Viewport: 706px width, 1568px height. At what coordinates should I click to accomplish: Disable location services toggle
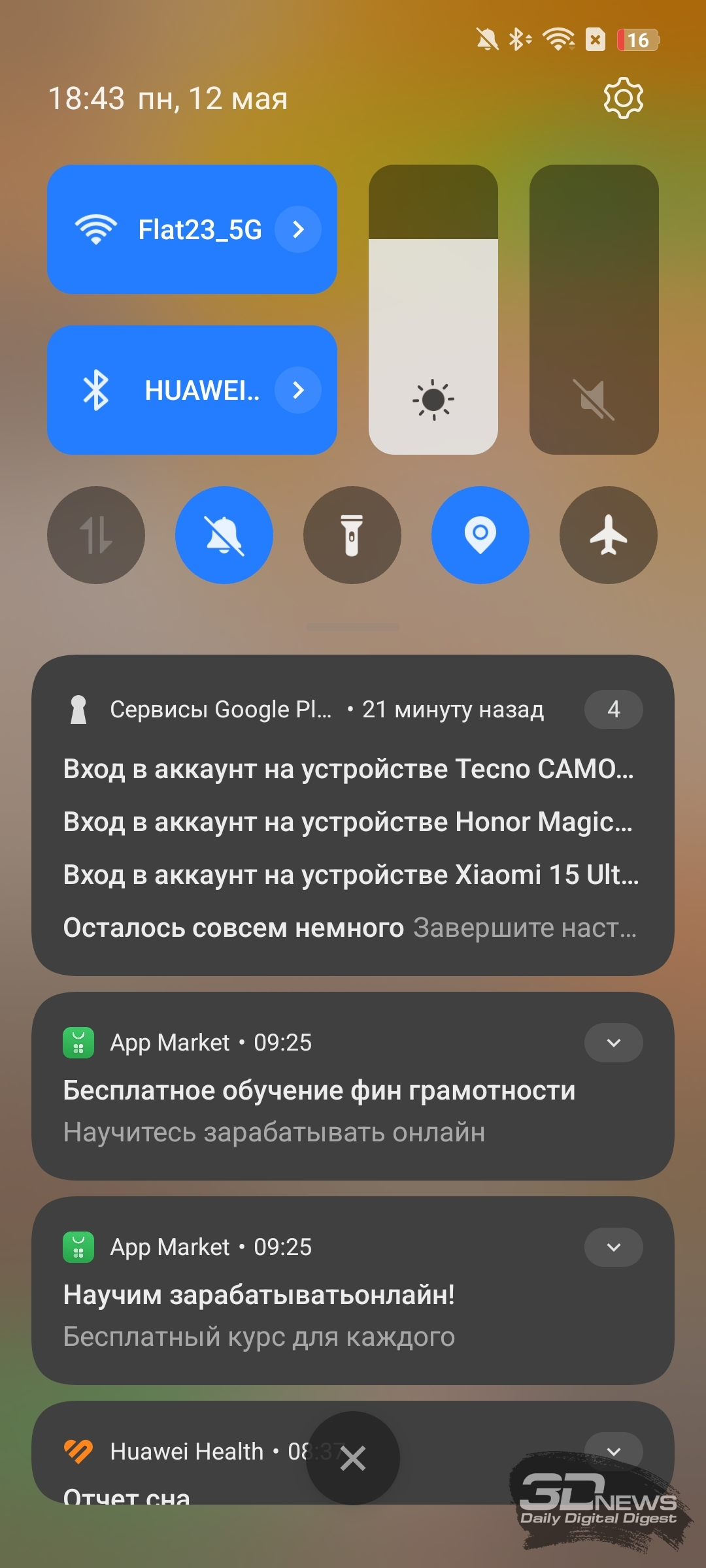coord(480,535)
